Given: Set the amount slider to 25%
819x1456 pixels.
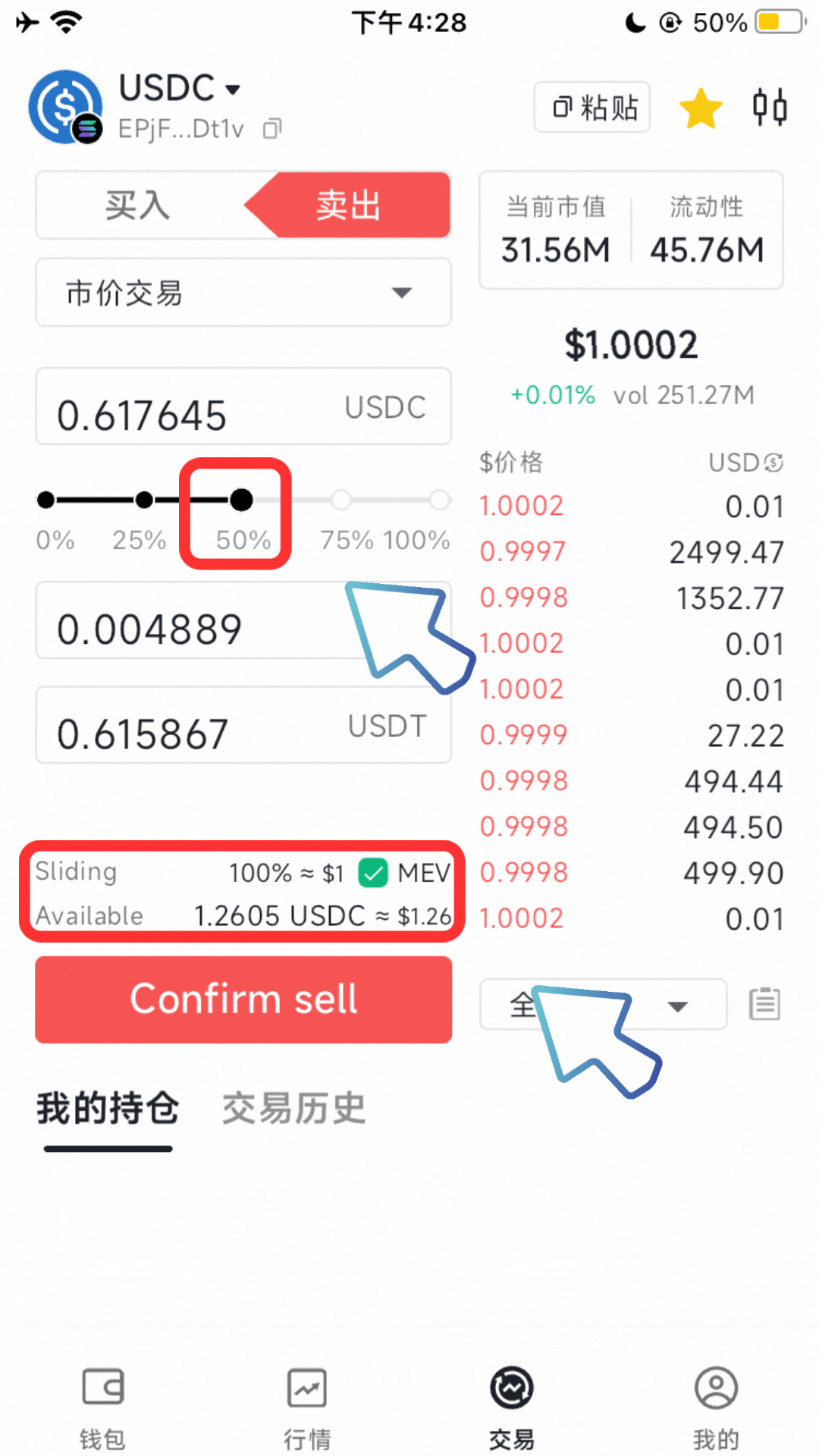Looking at the screenshot, I should click(x=144, y=500).
